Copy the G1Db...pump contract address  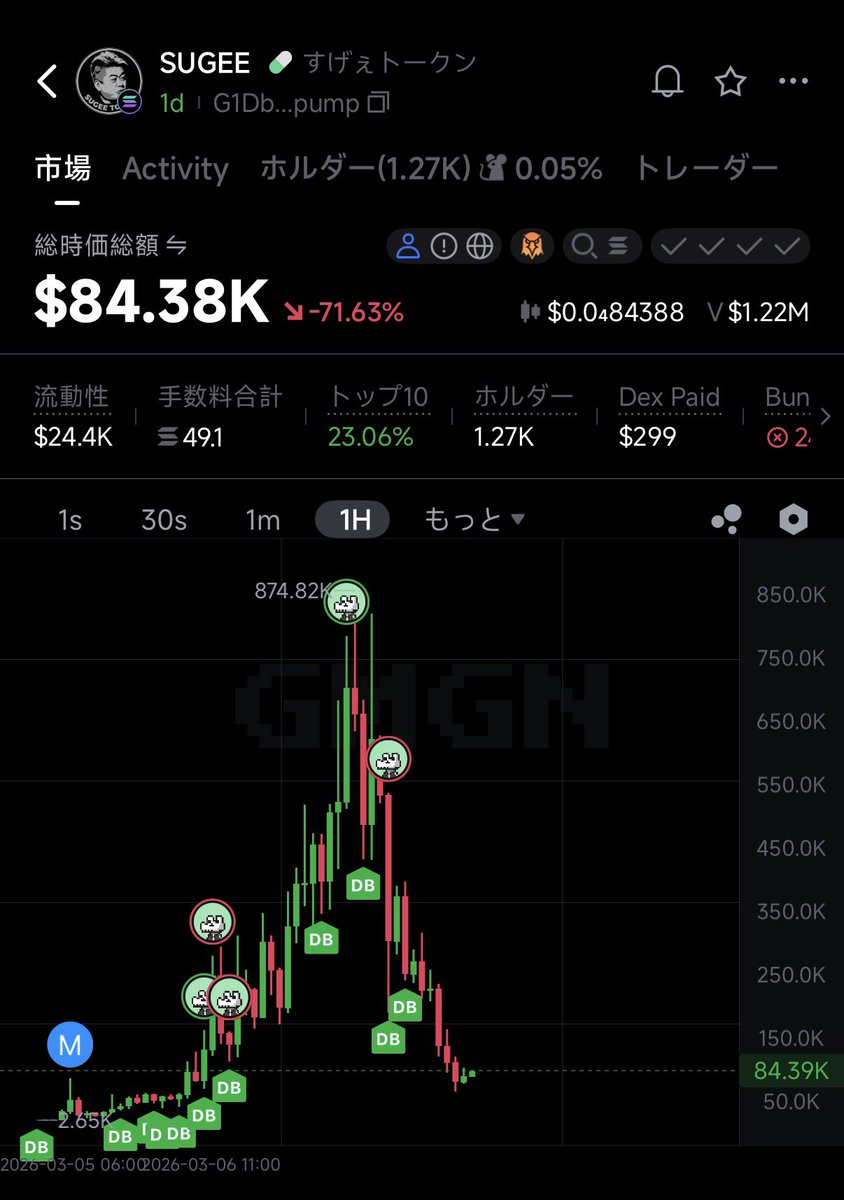click(379, 103)
